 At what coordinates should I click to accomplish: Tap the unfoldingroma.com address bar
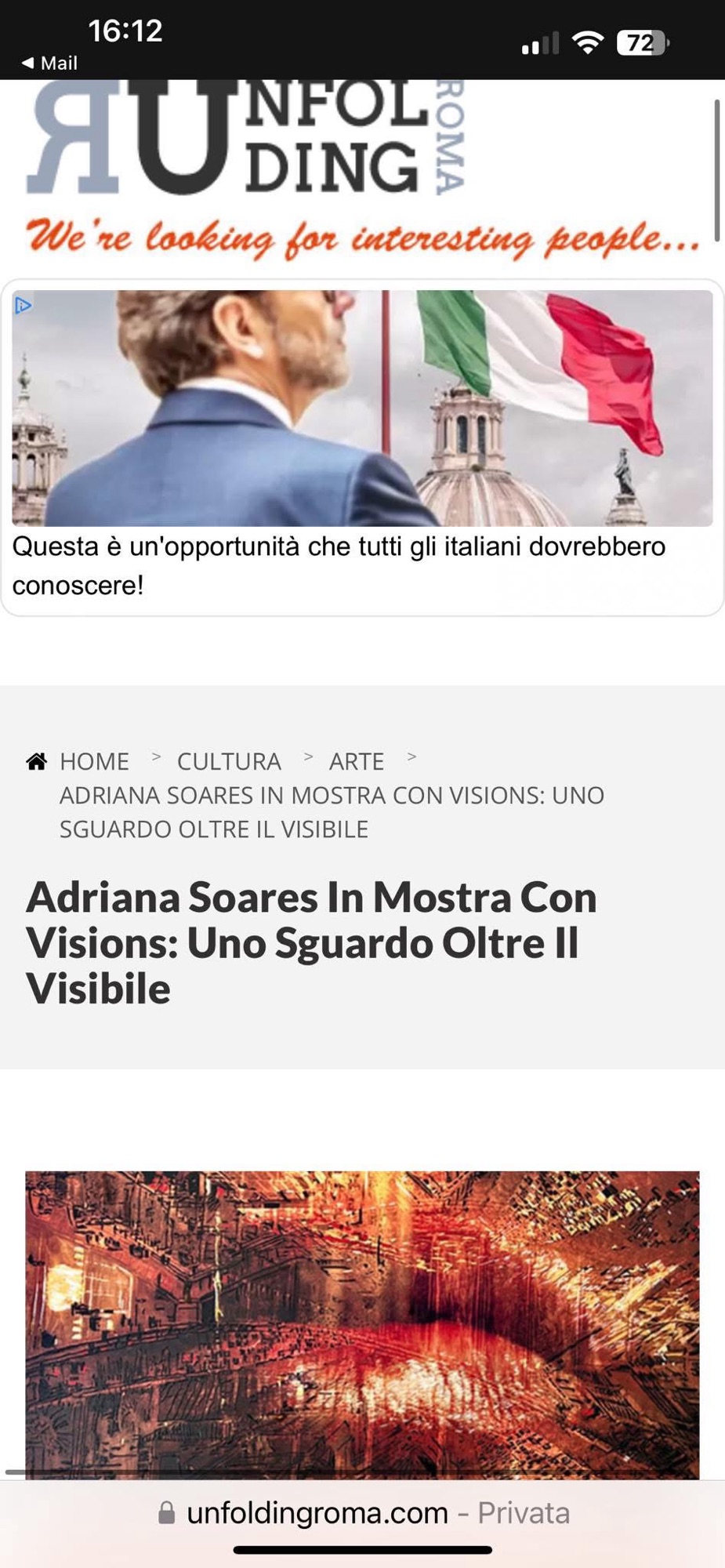coord(362,1512)
